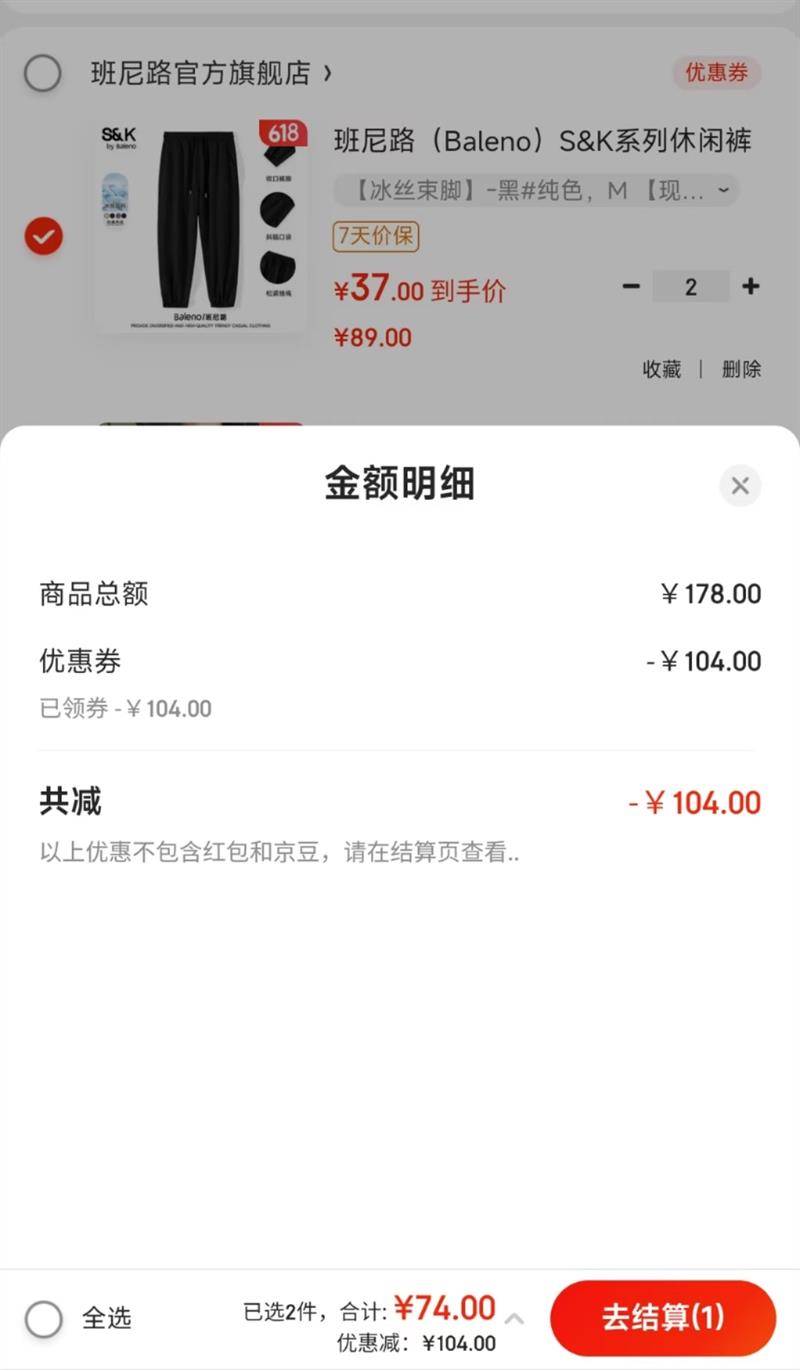Edit the quantity field showing 2
The width and height of the screenshot is (800, 1370).
690,287
